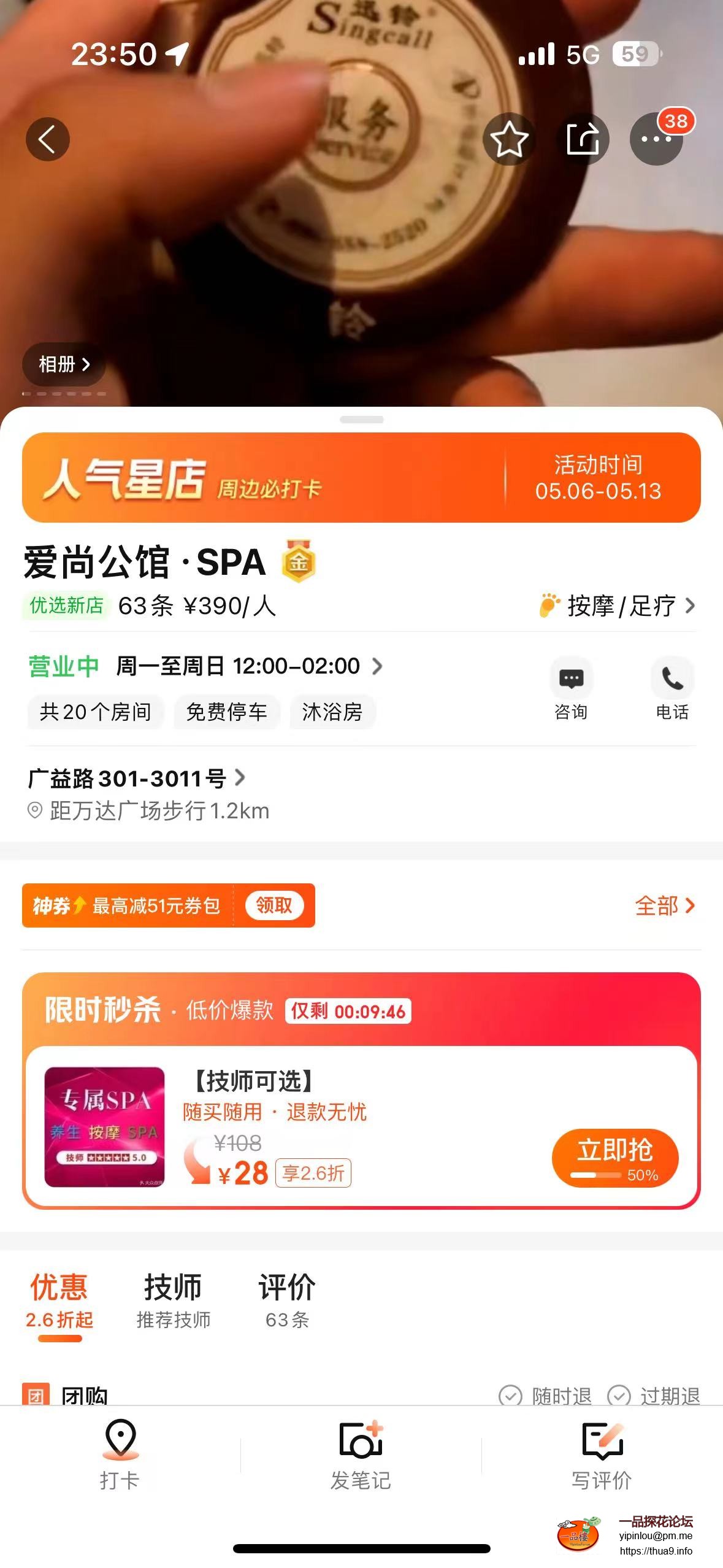Check in with 打卡
The image size is (723, 1568).
point(120,1454)
